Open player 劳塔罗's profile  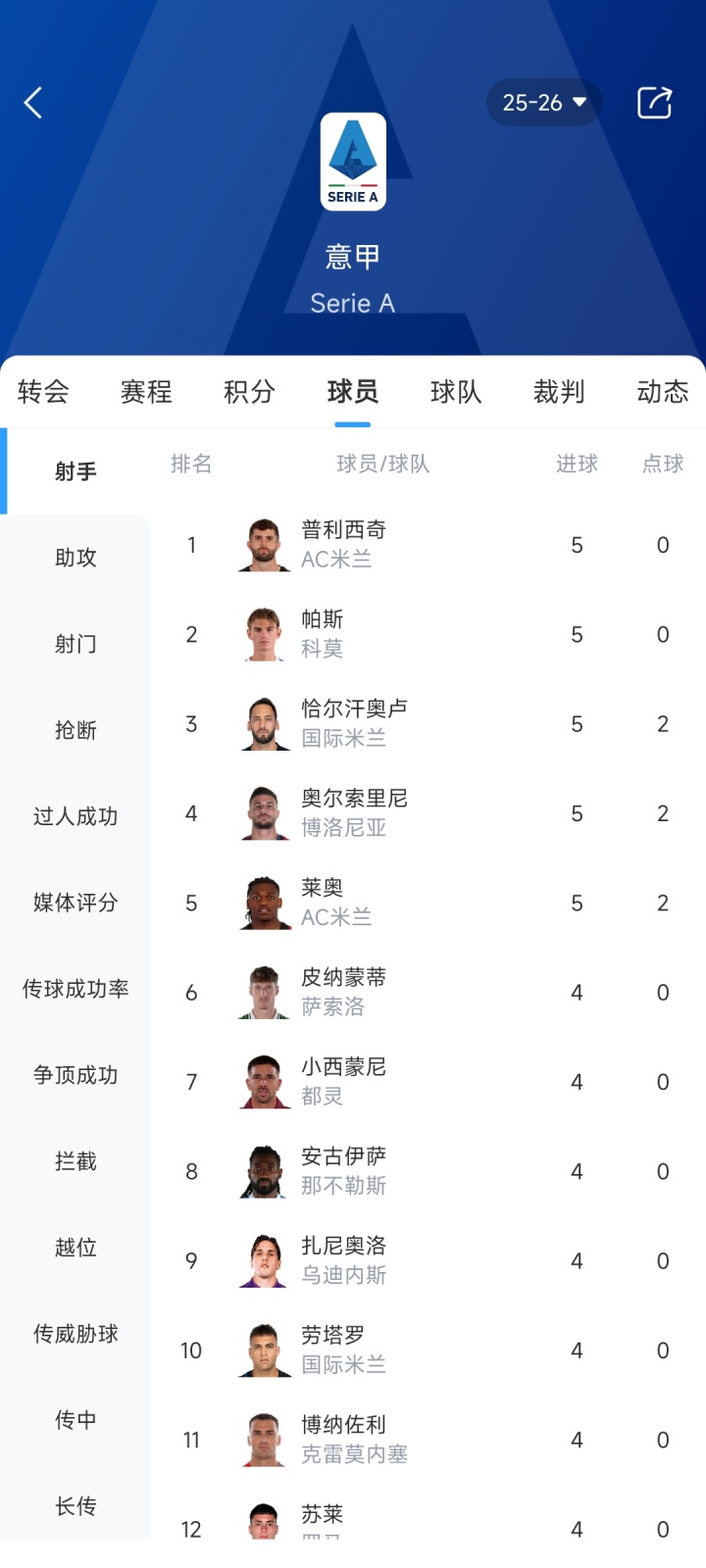pyautogui.click(x=343, y=1349)
